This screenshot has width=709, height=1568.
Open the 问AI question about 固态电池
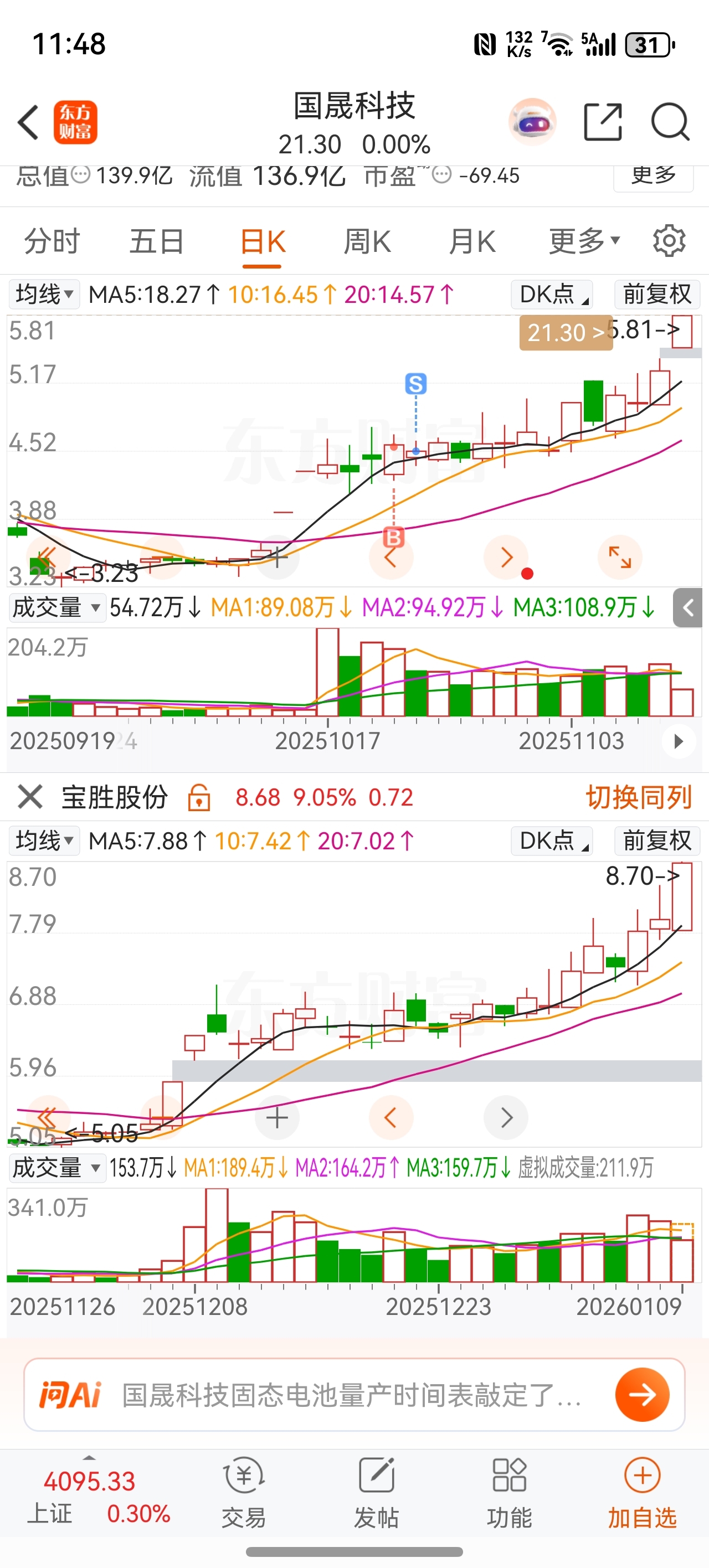pos(353,1395)
